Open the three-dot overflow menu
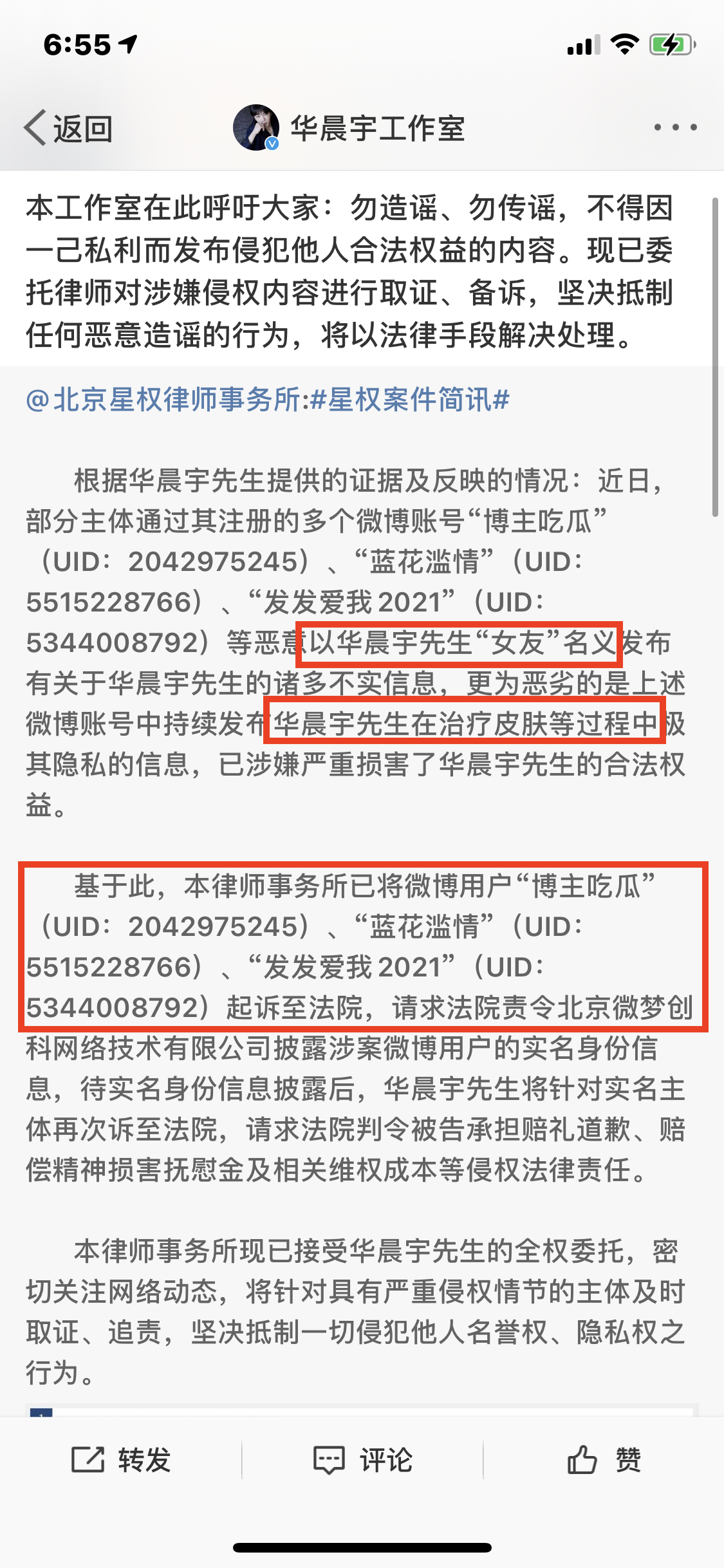 675,127
